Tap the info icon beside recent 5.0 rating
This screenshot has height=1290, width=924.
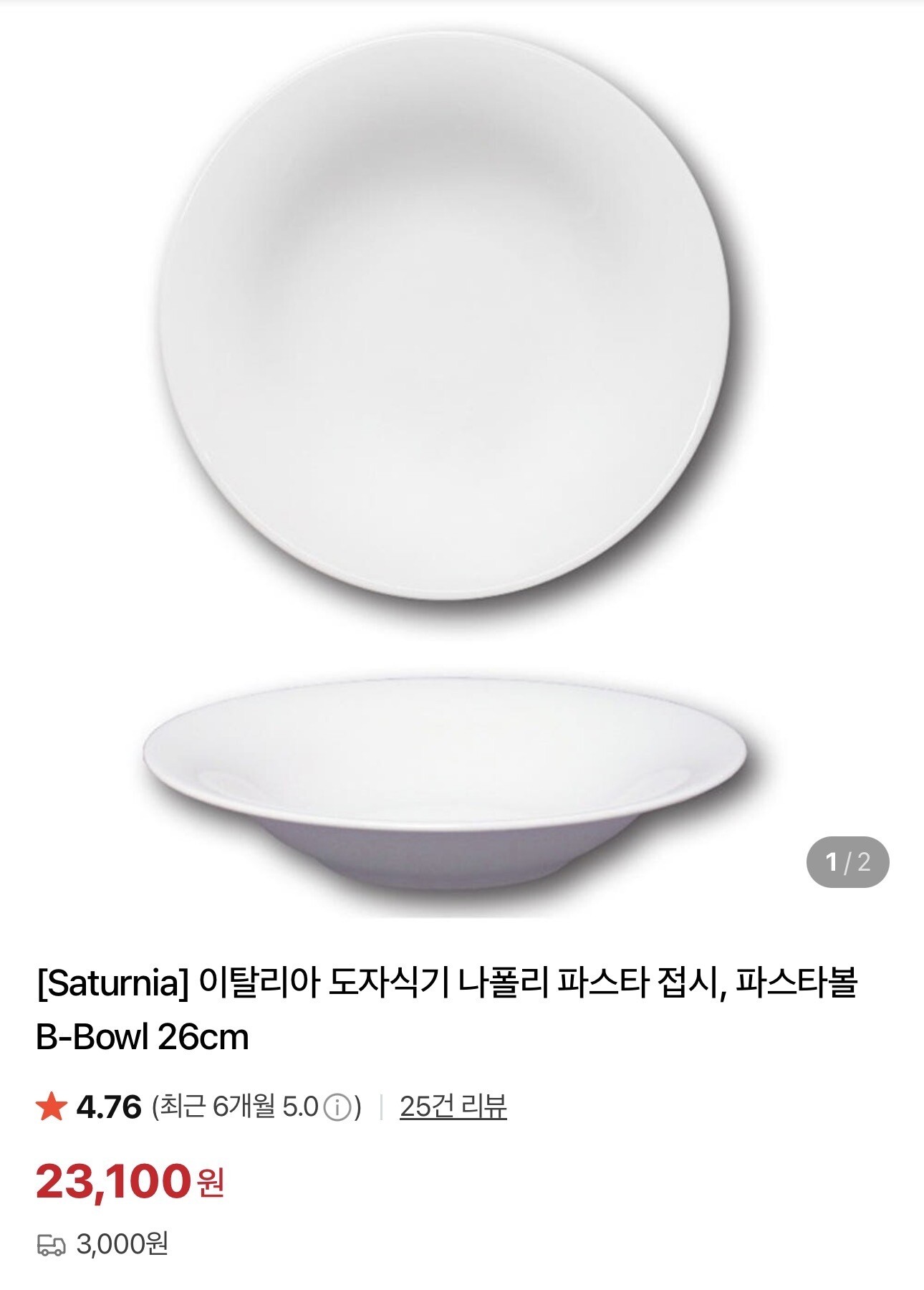point(337,1108)
